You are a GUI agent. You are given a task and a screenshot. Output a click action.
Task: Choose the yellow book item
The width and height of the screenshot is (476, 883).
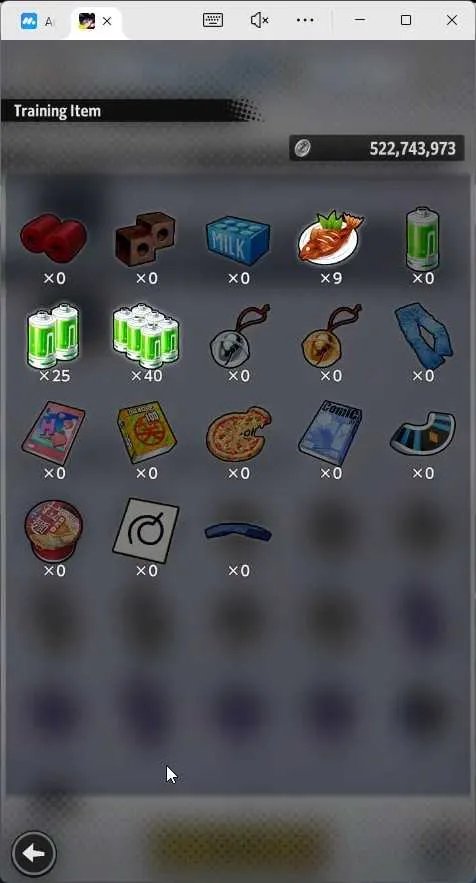(146, 432)
